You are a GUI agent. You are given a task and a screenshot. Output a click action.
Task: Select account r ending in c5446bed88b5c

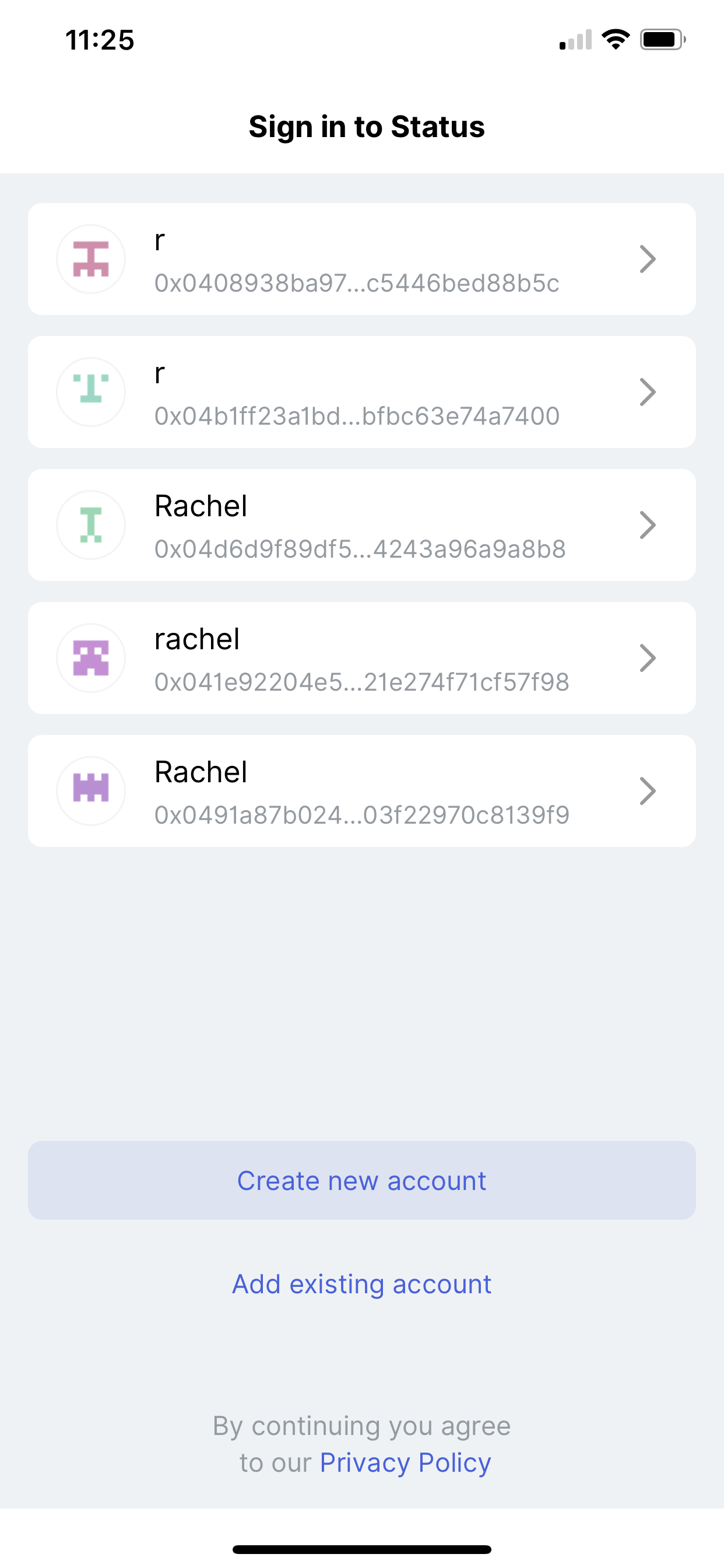361,260
